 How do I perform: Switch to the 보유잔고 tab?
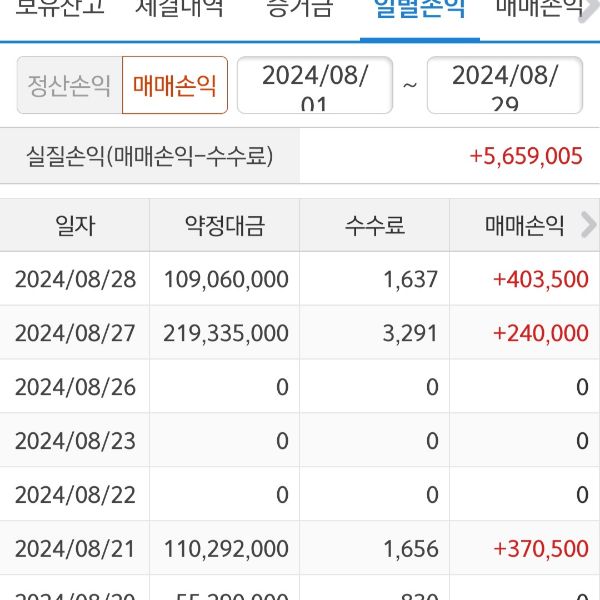pyautogui.click(x=60, y=12)
